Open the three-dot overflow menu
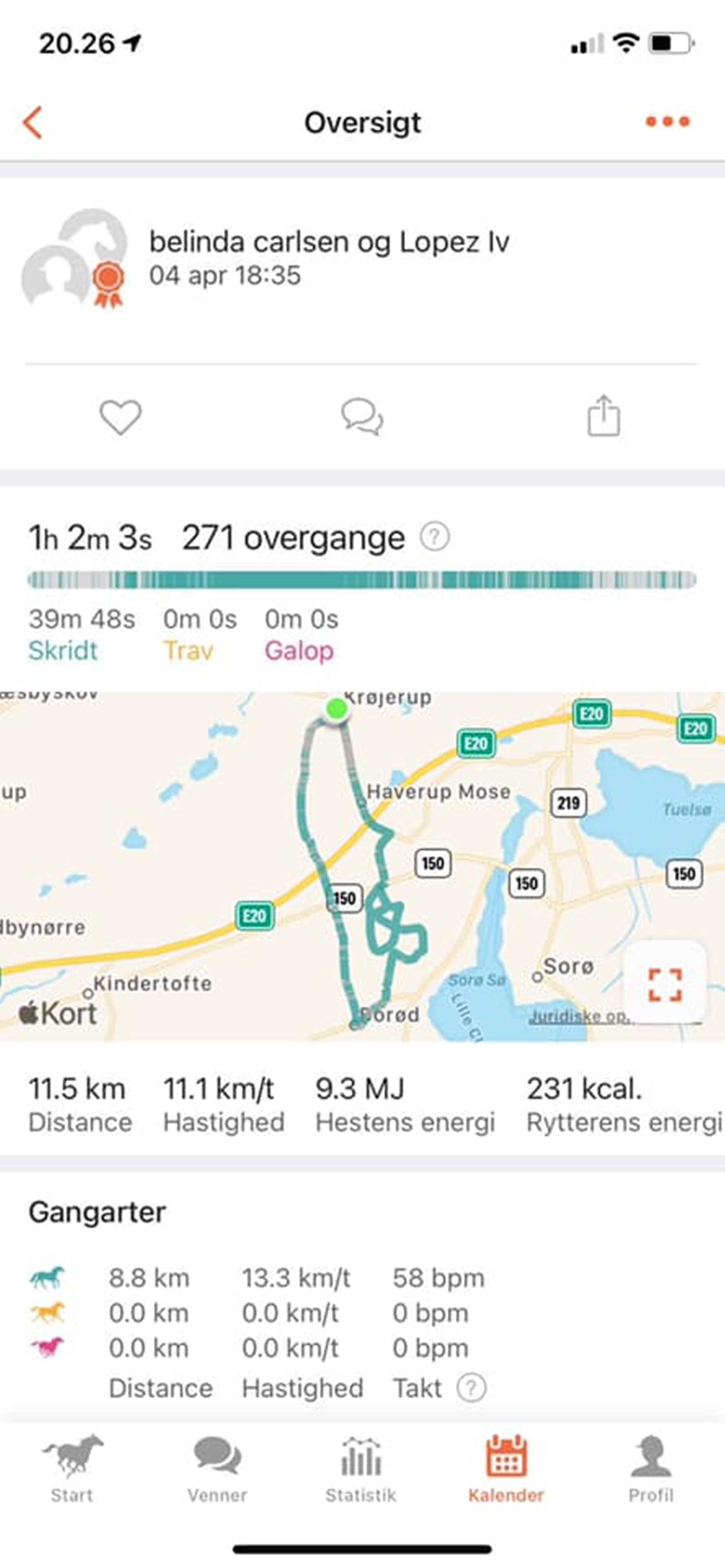Screen dimensions: 725x1568 (668, 122)
